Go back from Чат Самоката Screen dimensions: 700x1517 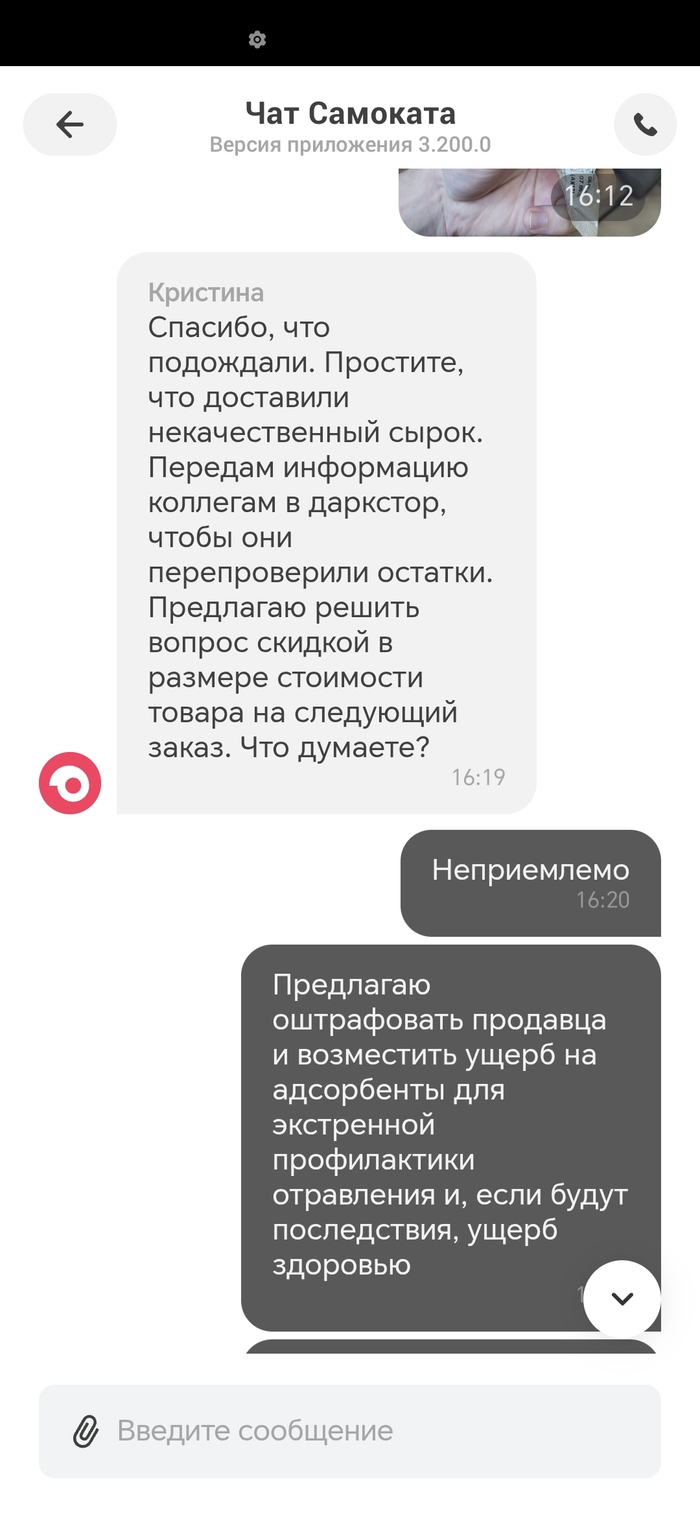[x=70, y=125]
